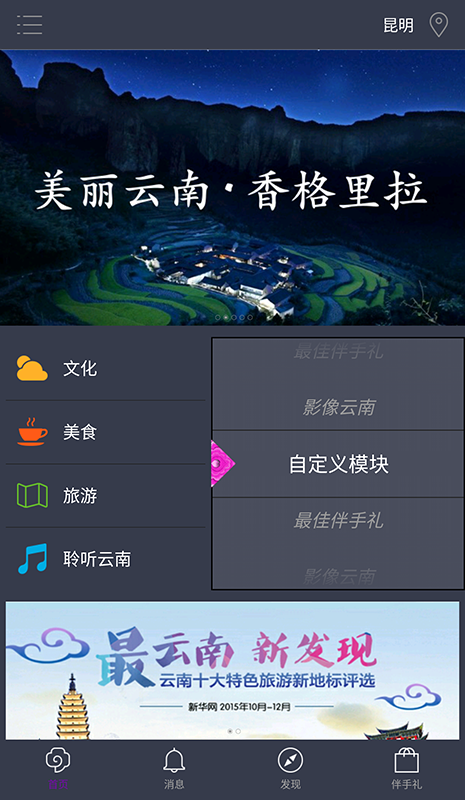Choose 最佳伴手礼 below 自定义模块
465x800 pixels.
click(338, 520)
